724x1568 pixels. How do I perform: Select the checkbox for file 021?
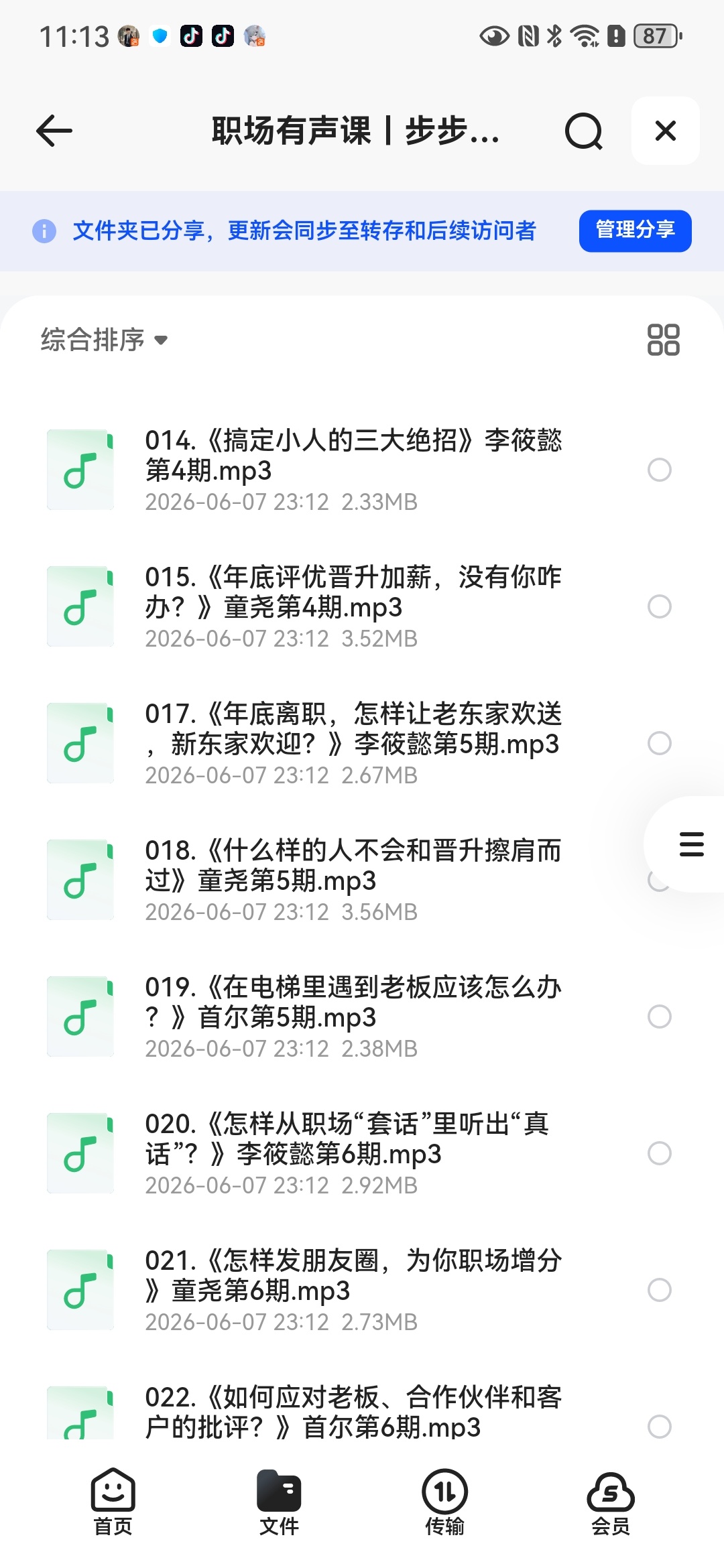point(660,1290)
